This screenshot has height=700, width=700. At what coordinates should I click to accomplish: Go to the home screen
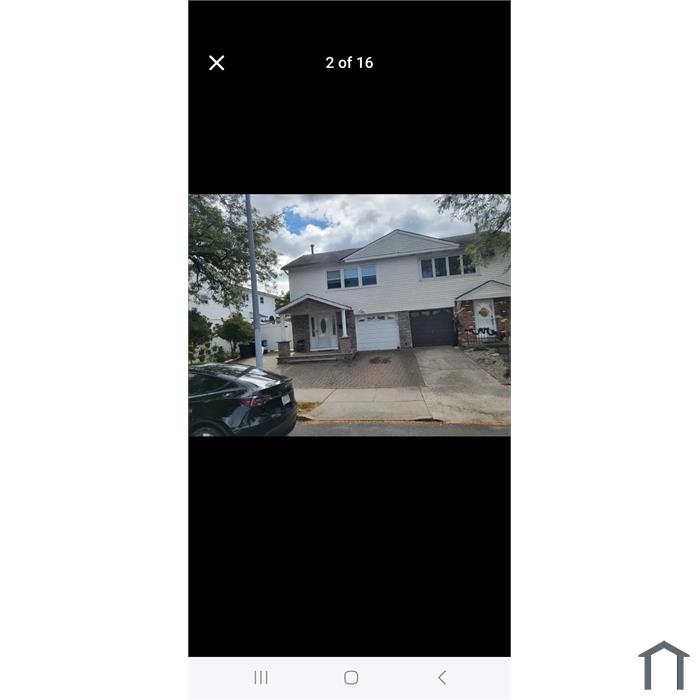[x=351, y=677]
